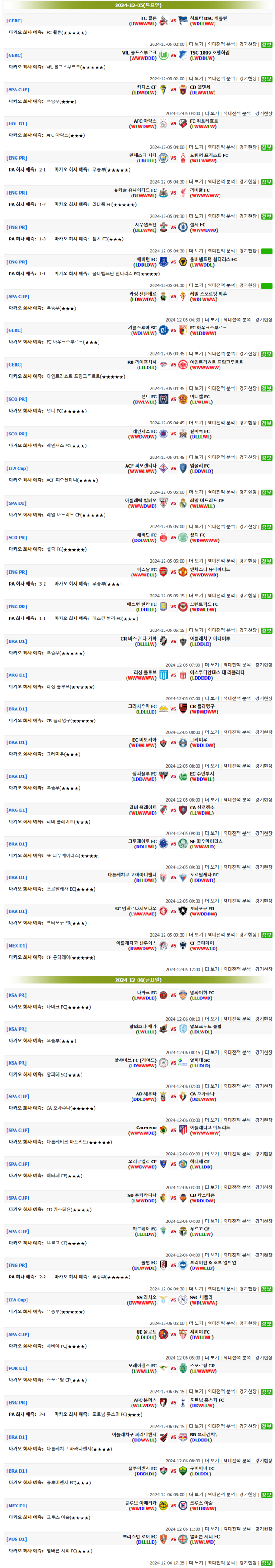
Task: Open 역대전적 분석 for VfL 볼프스부르크 match
Action: (x=221, y=78)
